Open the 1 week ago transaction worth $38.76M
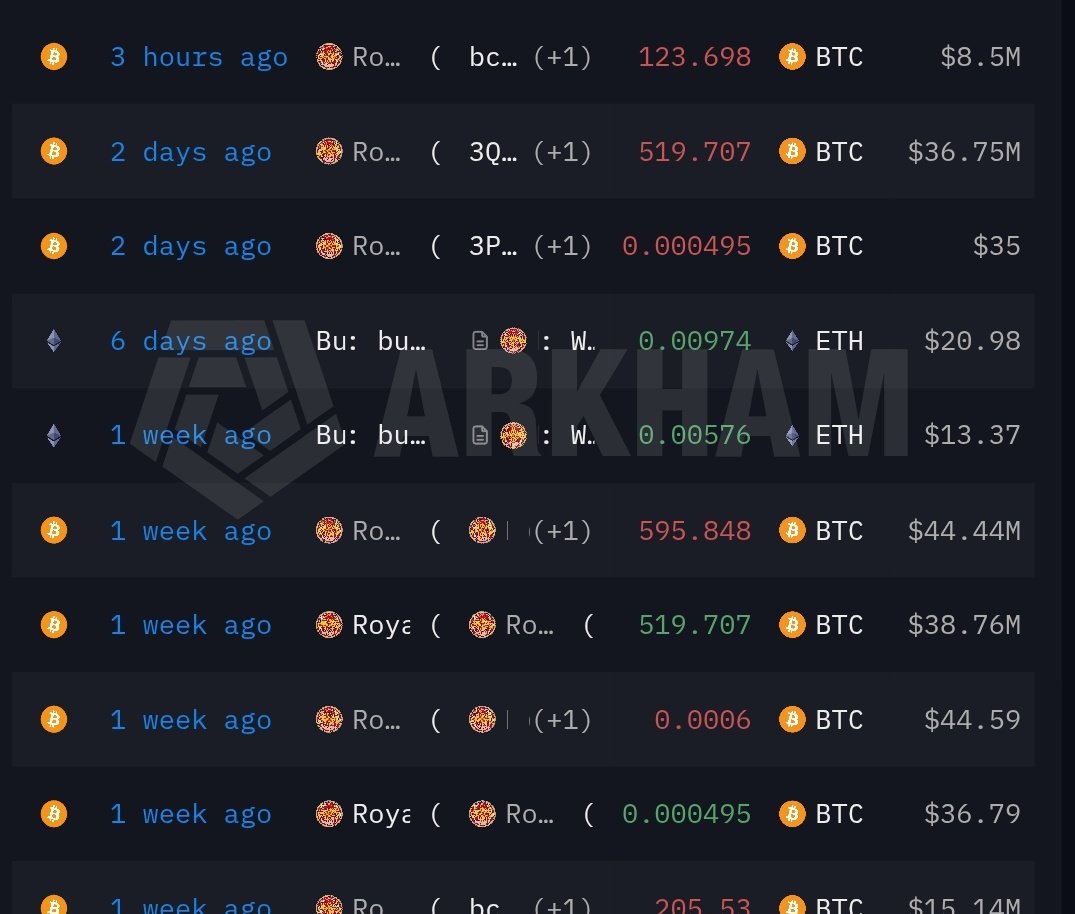 (x=190, y=625)
